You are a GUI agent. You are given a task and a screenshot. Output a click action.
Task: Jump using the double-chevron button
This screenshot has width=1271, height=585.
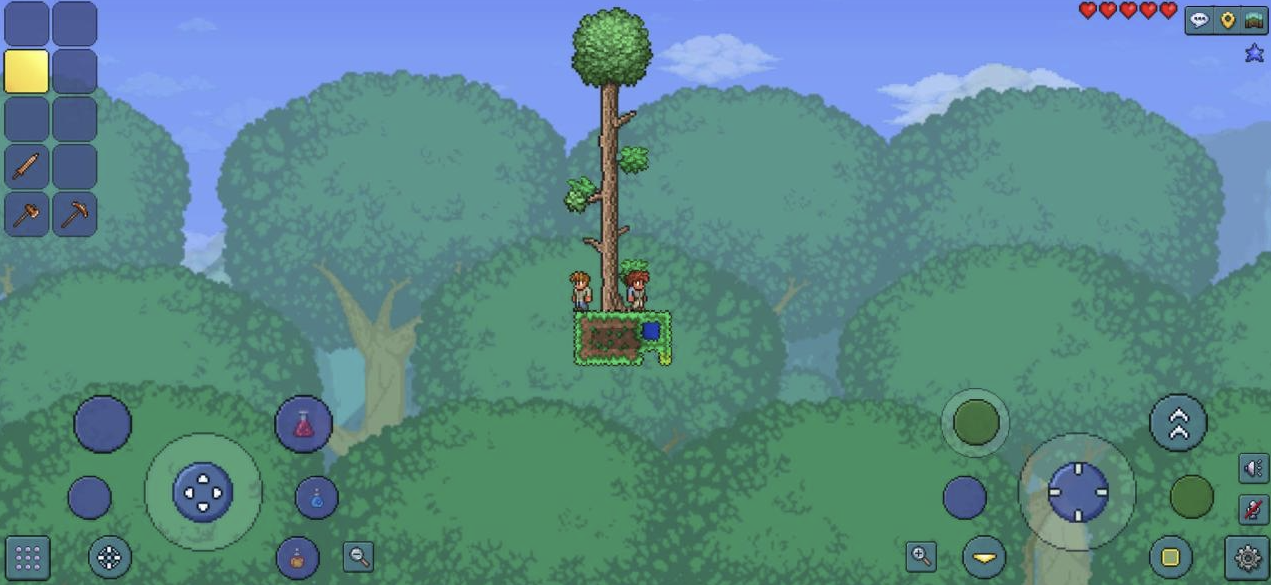(1178, 423)
